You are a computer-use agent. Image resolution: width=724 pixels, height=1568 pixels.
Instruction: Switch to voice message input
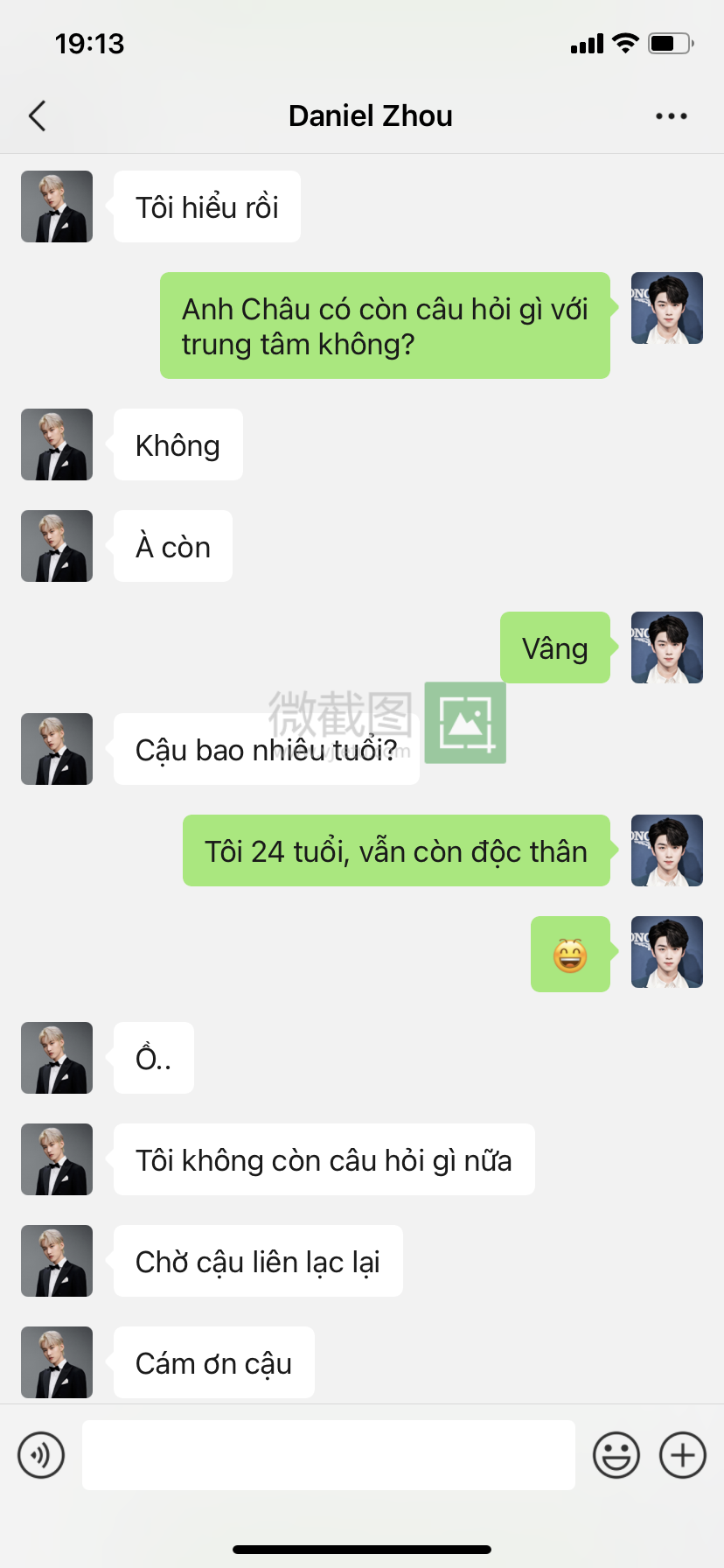41,1455
